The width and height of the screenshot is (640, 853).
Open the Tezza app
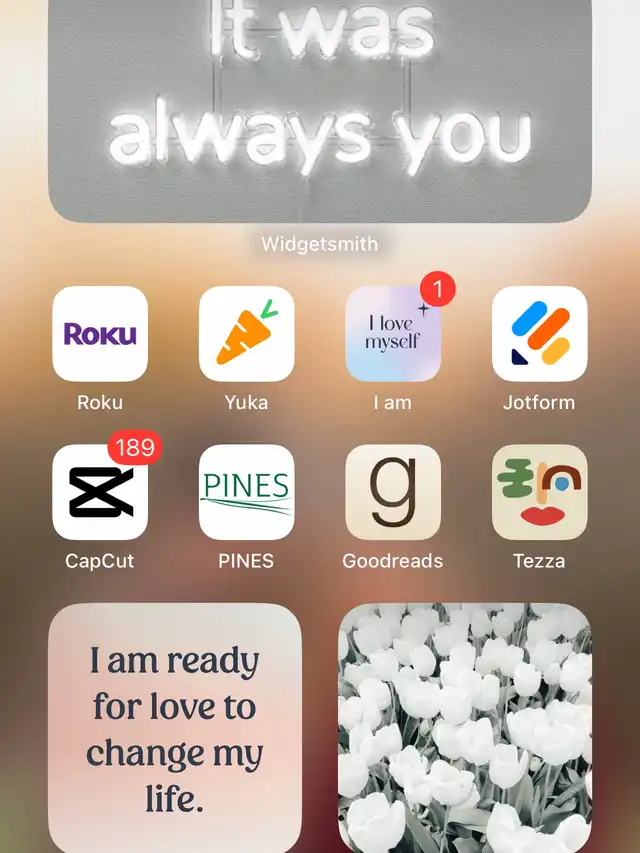point(539,492)
